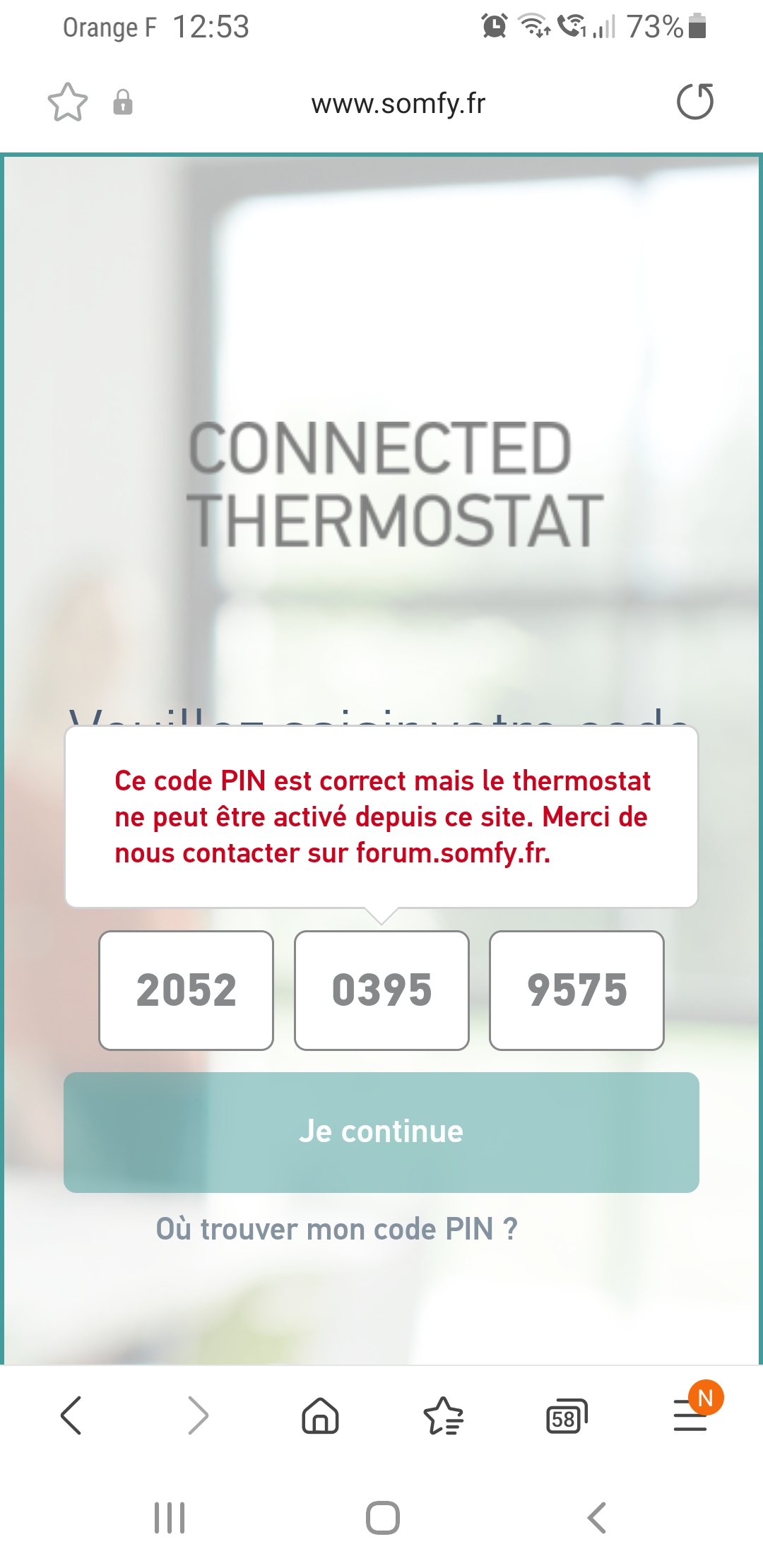The height and width of the screenshot is (1568, 763).
Task: Reload the somfy.fr page
Action: tap(695, 102)
